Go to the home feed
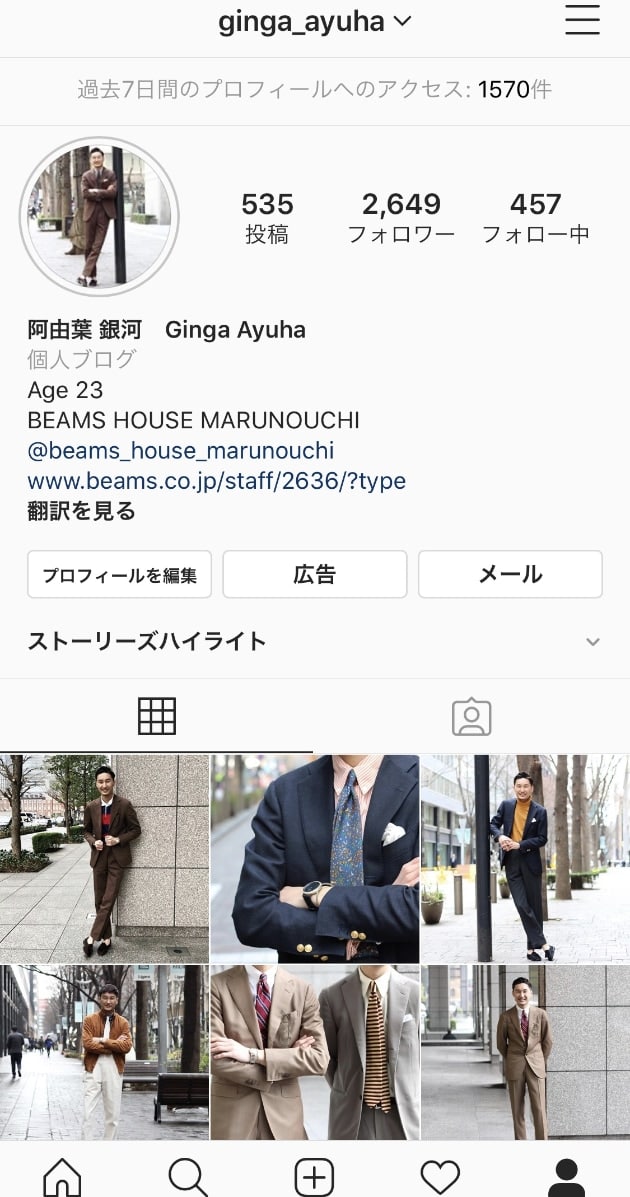 click(x=62, y=1176)
